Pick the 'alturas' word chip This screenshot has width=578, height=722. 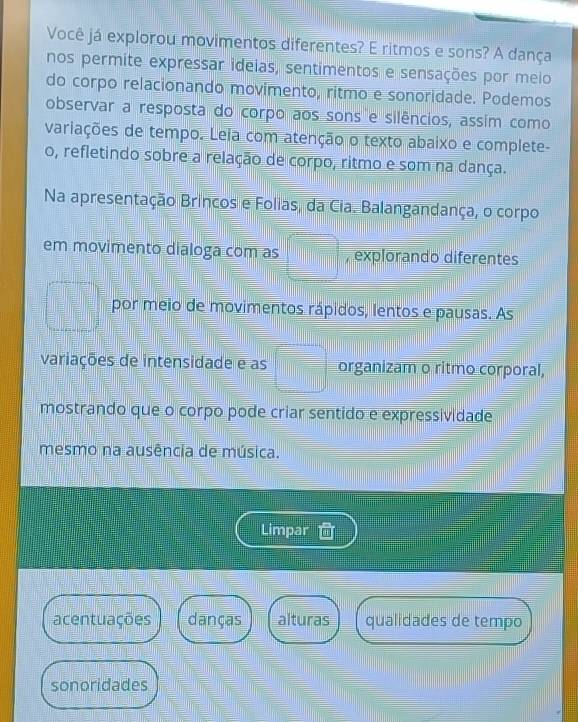(304, 619)
